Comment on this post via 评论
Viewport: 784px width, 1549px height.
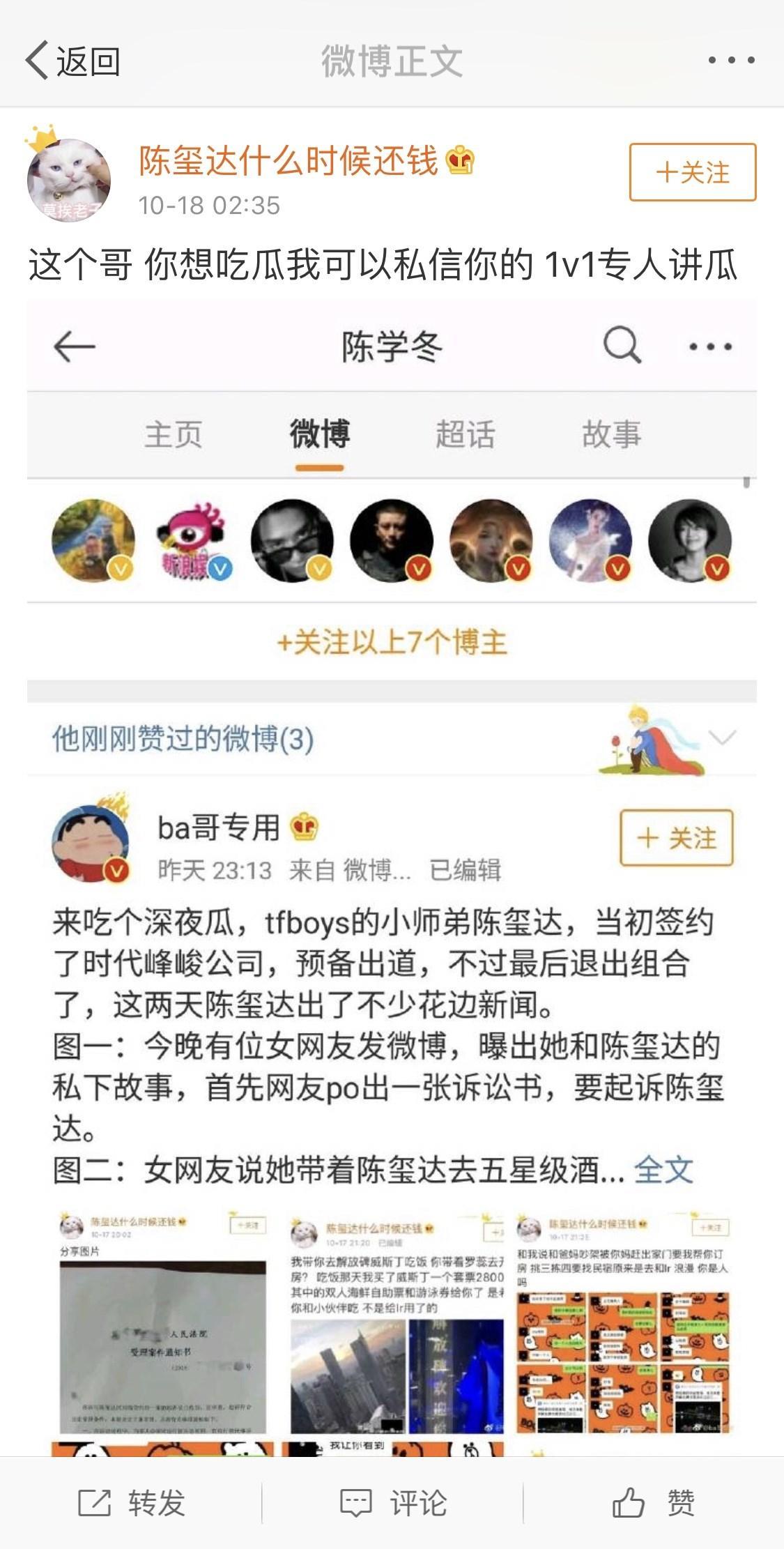click(x=393, y=1503)
